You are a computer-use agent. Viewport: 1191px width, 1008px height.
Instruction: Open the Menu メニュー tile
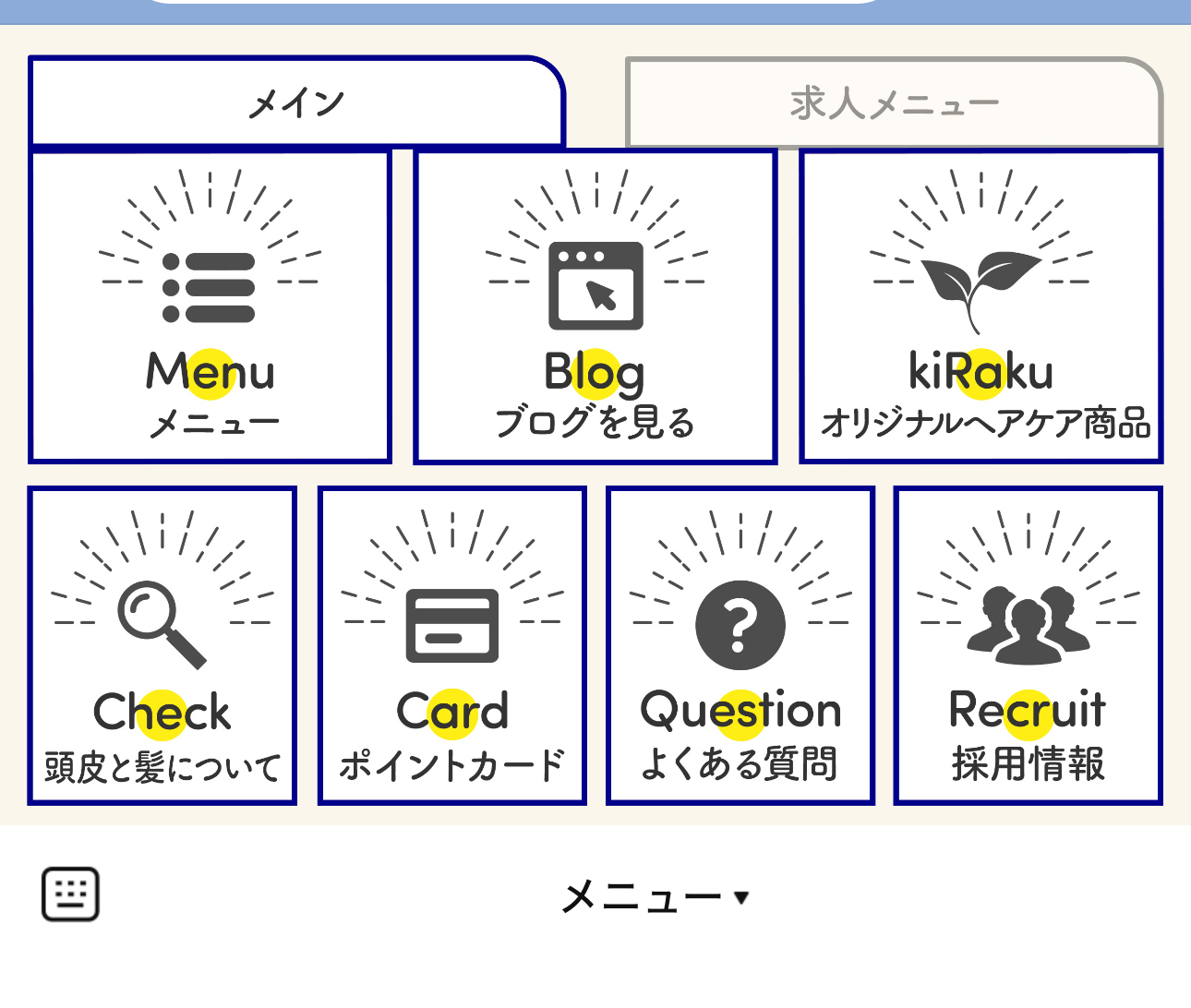(x=211, y=306)
